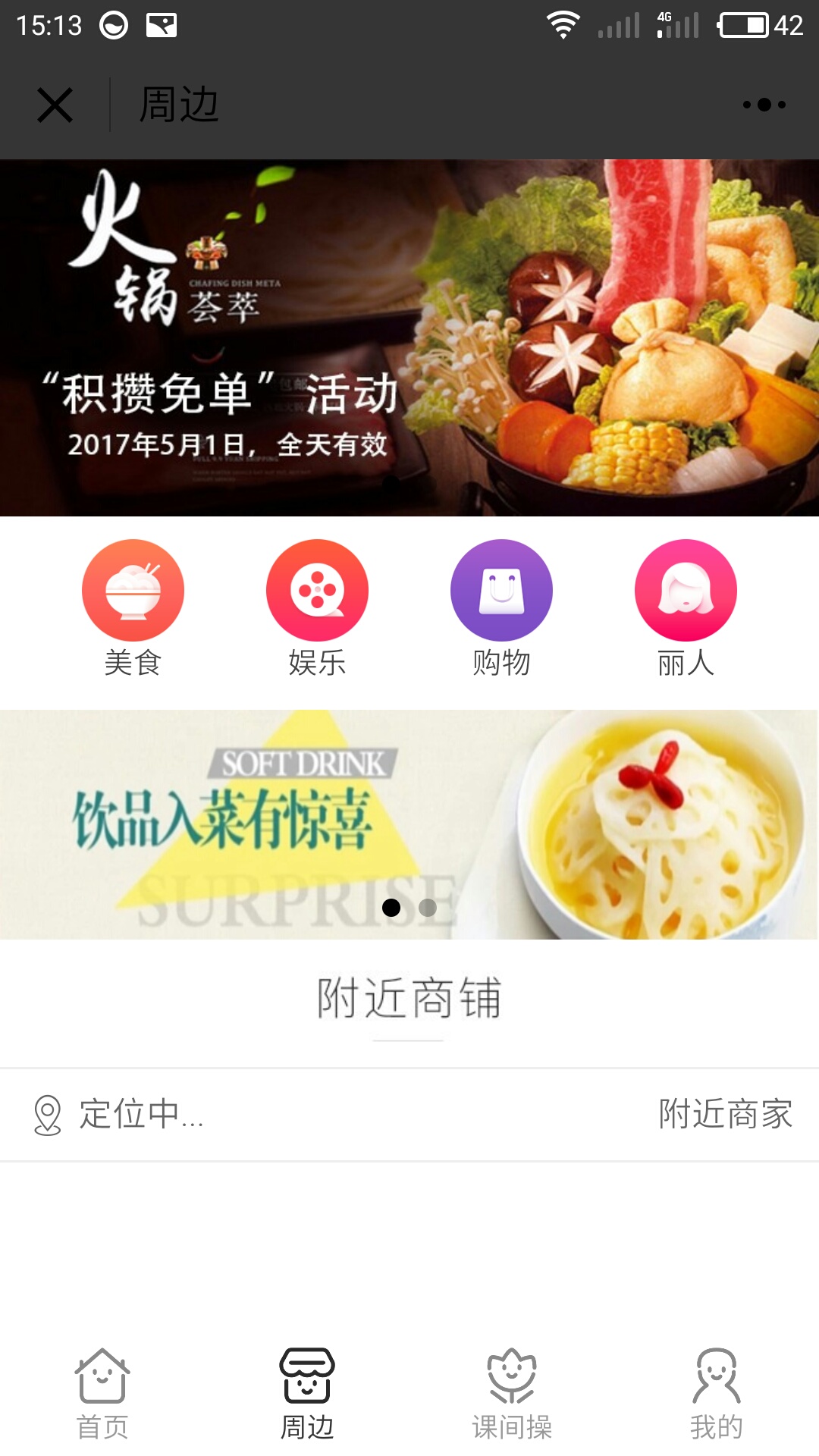
Task: Open the 购物 shopping category
Action: tap(501, 608)
